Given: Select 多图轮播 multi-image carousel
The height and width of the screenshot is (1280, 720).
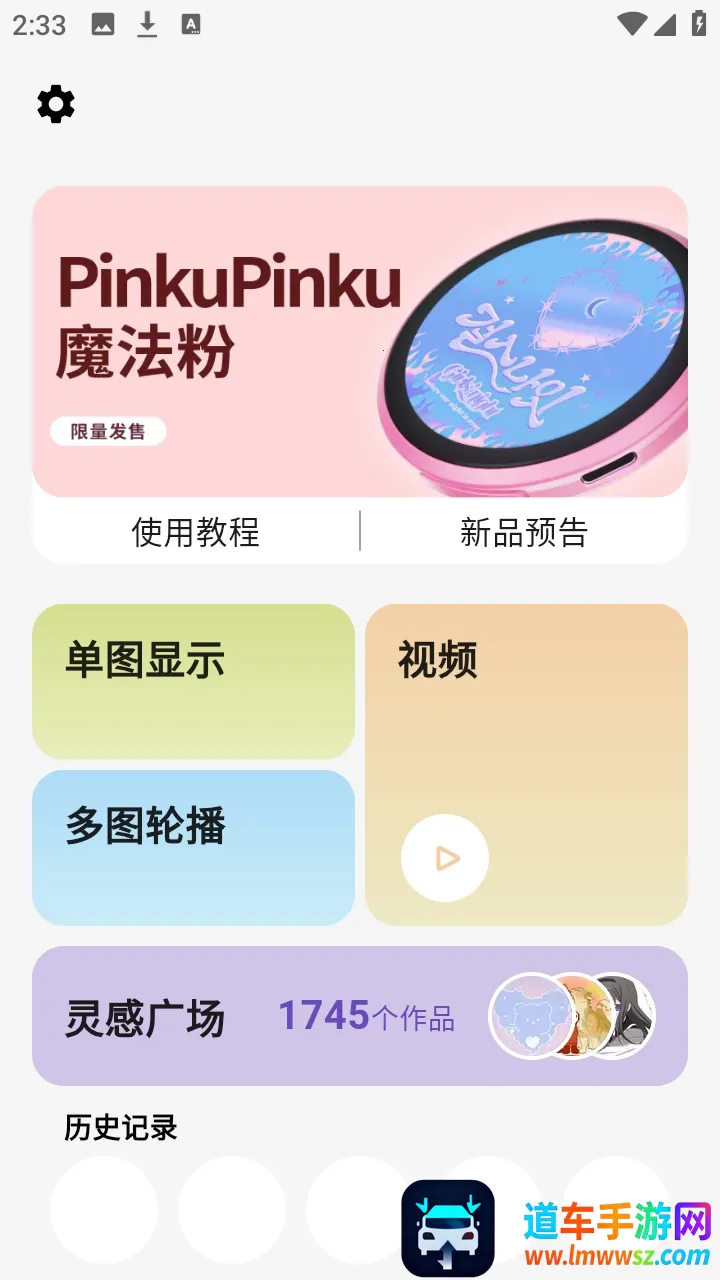Looking at the screenshot, I should [x=193, y=847].
